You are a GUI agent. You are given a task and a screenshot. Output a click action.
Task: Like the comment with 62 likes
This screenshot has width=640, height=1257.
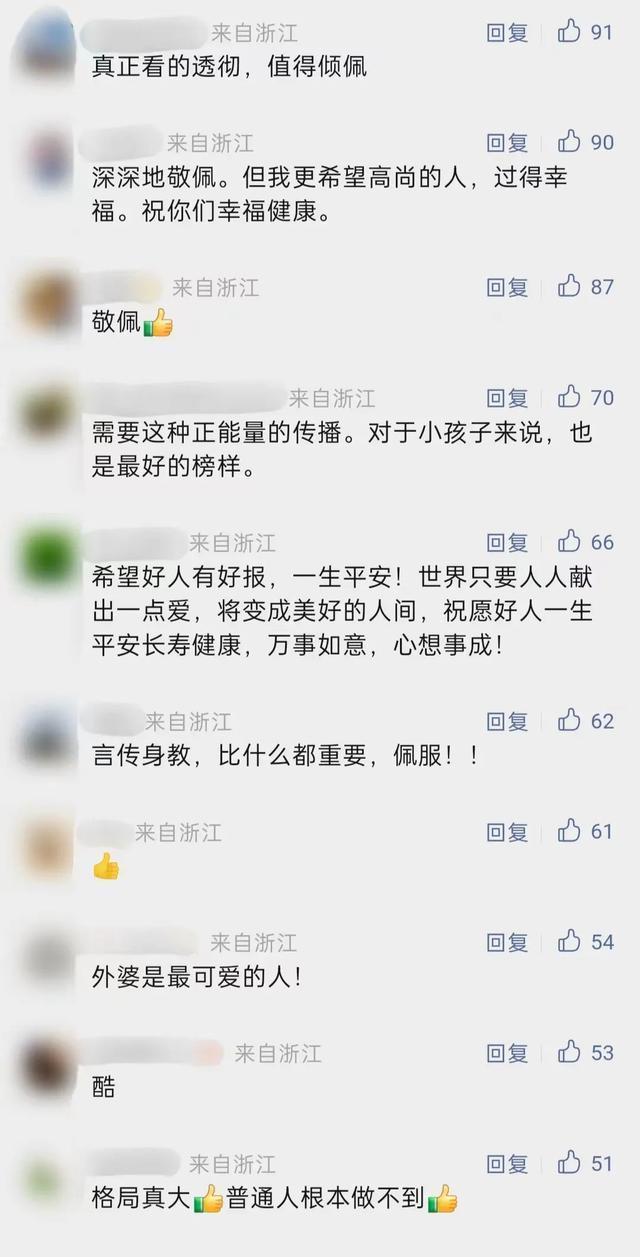[x=570, y=721]
